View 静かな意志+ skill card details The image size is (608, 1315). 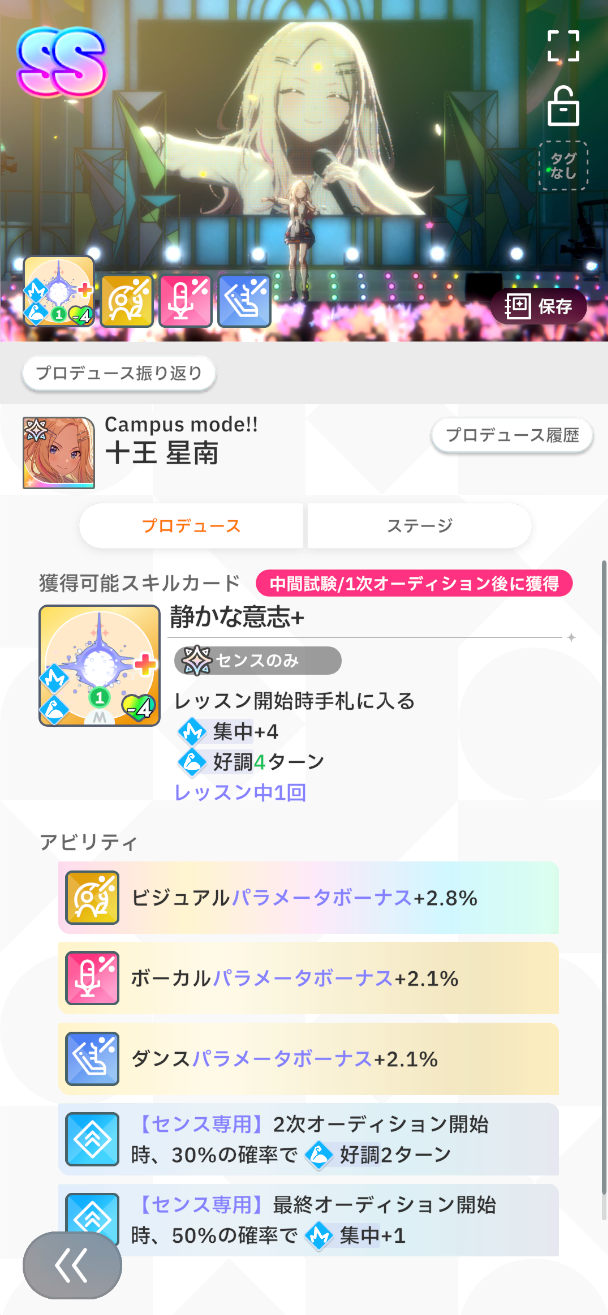click(100, 665)
